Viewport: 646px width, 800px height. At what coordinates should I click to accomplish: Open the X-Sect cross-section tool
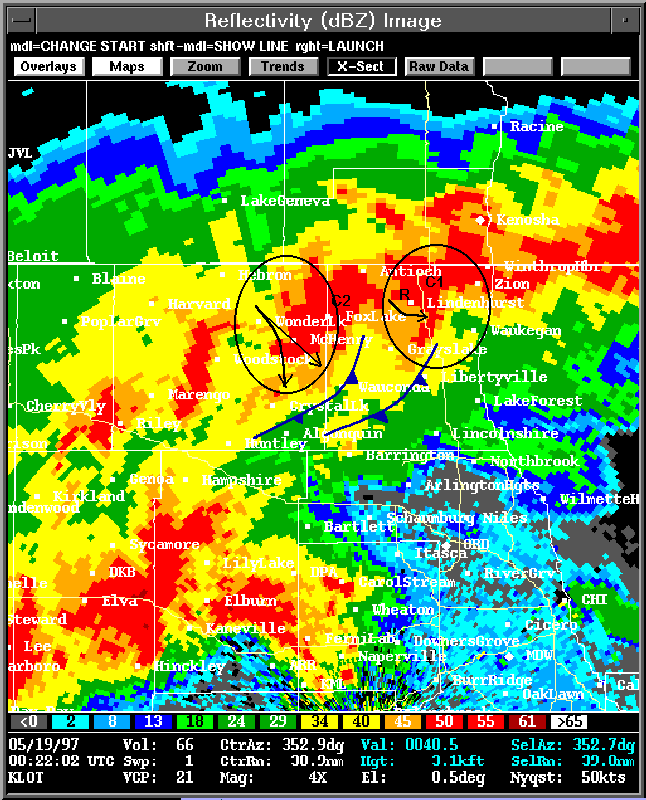[x=361, y=67]
